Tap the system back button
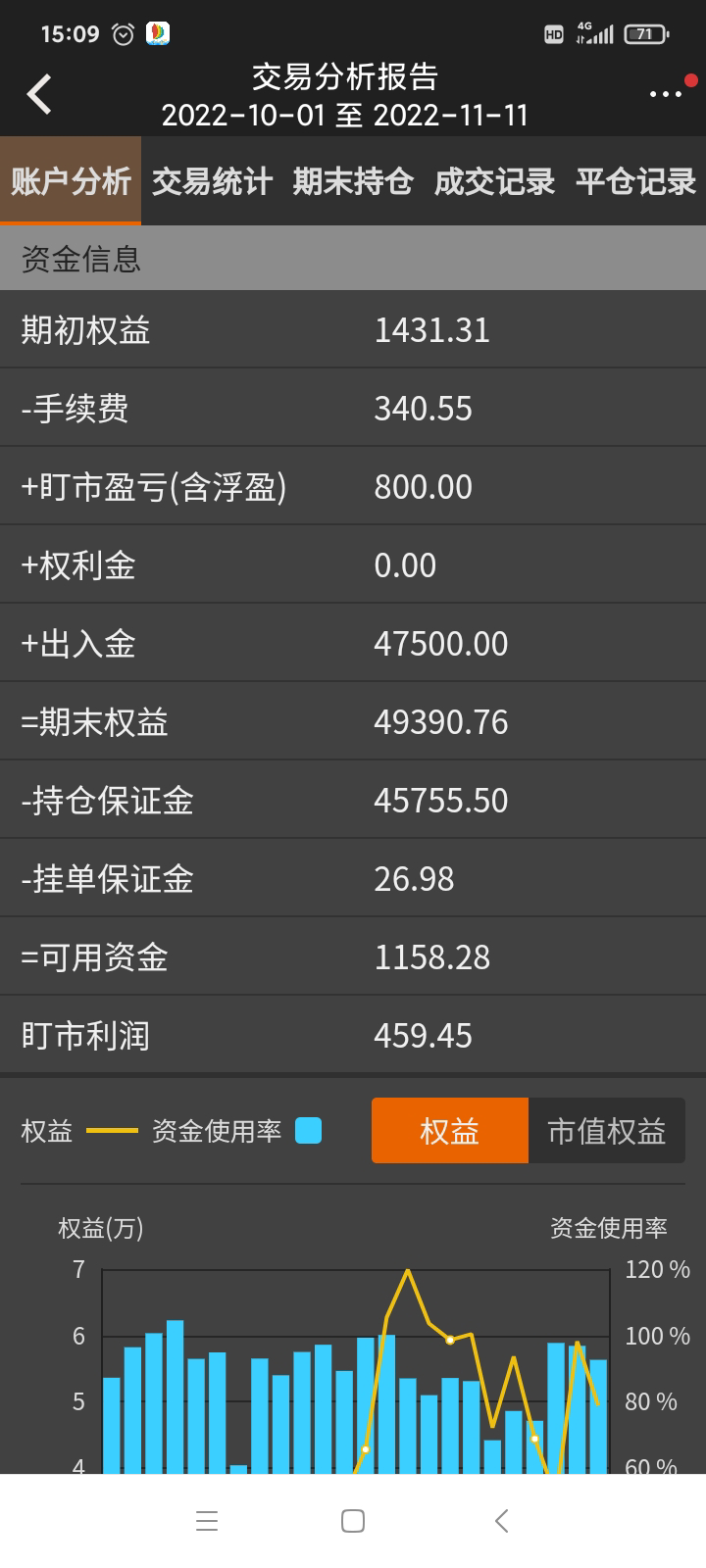This screenshot has height=1568, width=706. [501, 1521]
